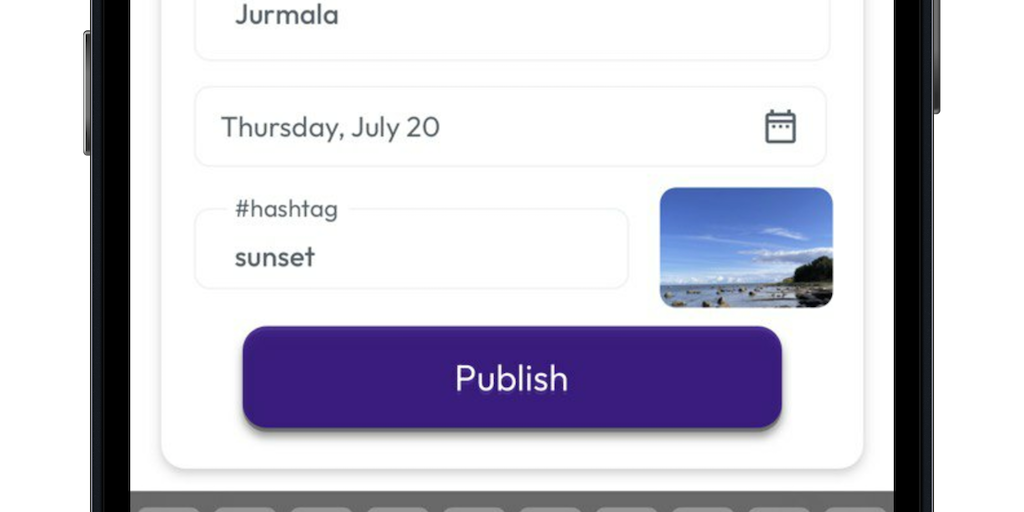The image size is (1024, 512).
Task: Open the calendar icon date picker
Action: [x=780, y=127]
